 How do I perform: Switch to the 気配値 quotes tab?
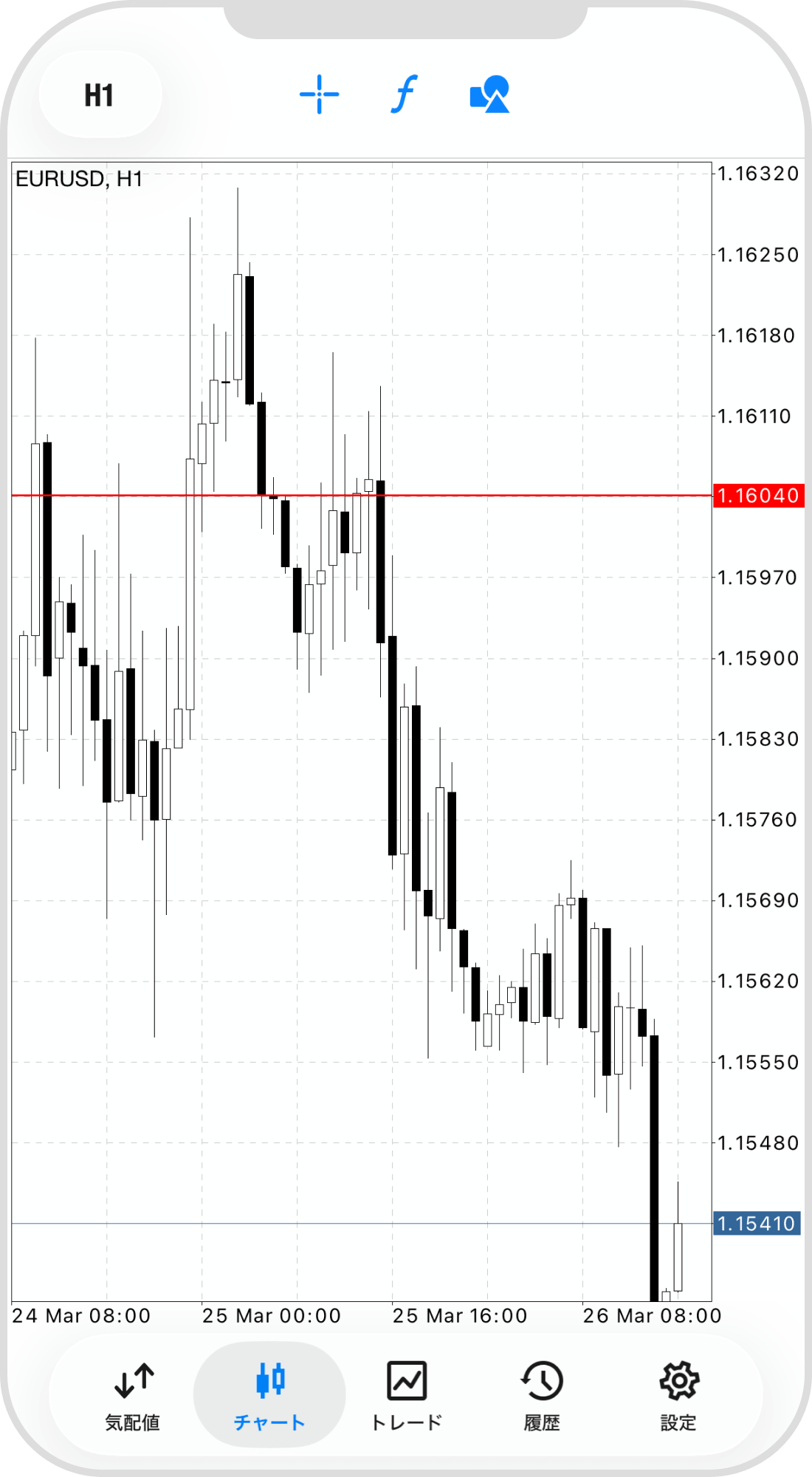click(133, 1395)
